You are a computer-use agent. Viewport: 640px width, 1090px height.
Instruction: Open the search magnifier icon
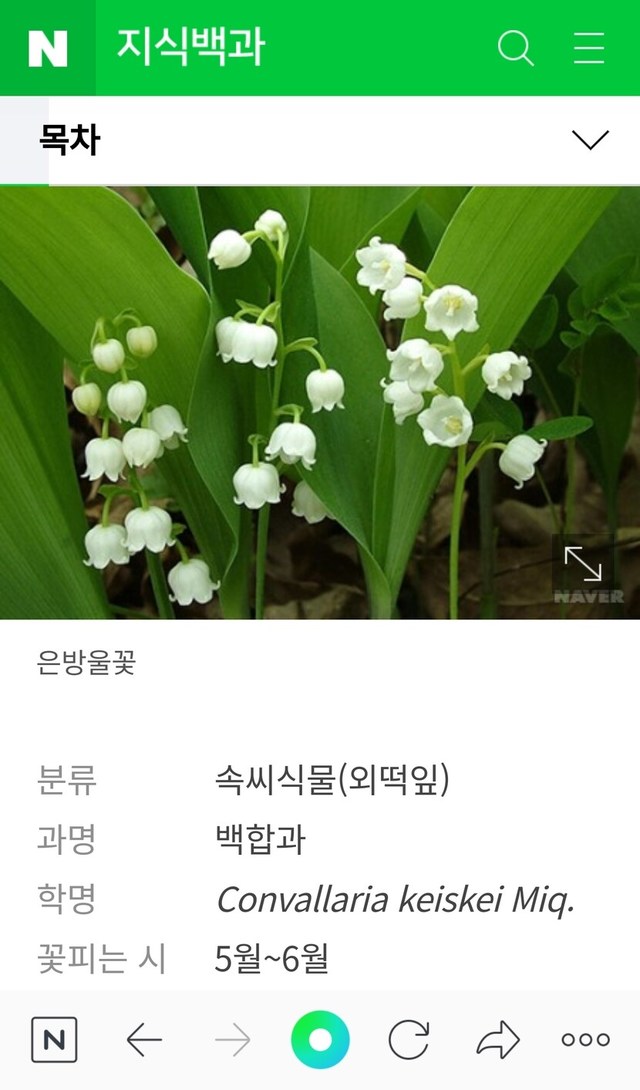pos(515,48)
